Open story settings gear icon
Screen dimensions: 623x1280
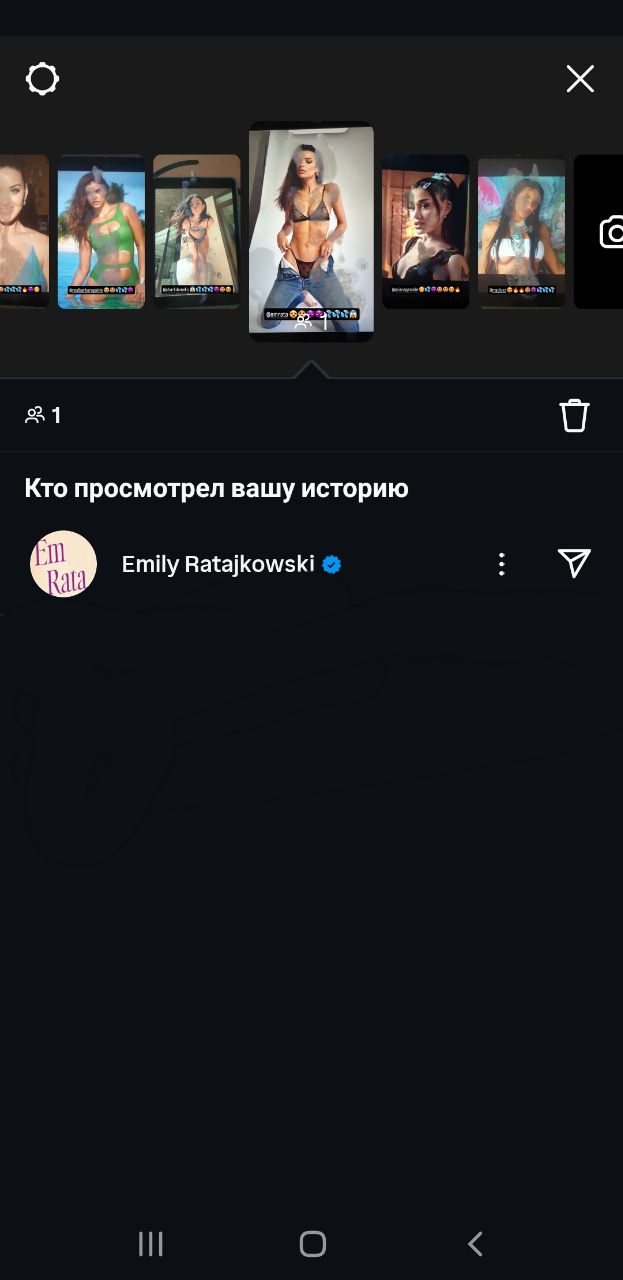pyautogui.click(x=42, y=79)
